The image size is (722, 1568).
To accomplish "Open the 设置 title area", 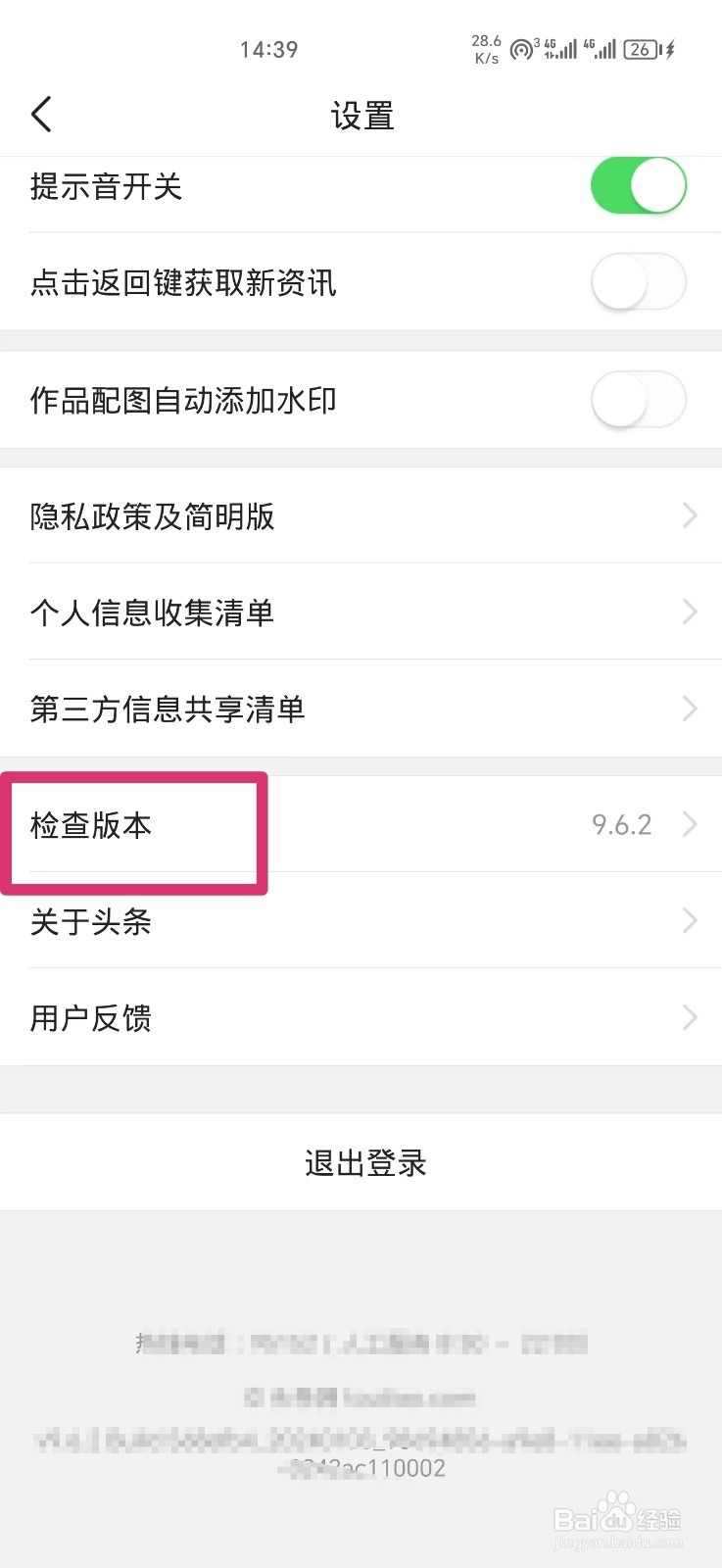I will [361, 116].
